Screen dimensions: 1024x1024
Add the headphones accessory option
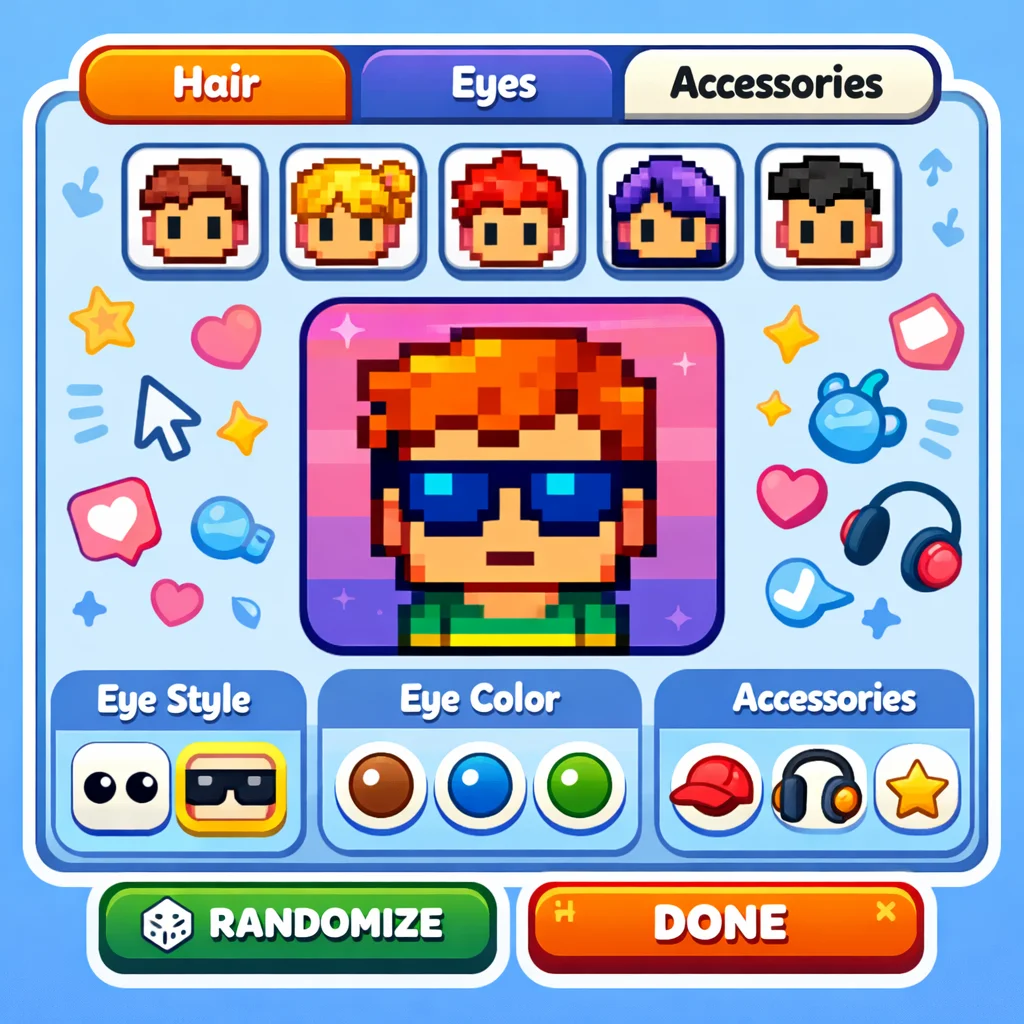tap(817, 786)
